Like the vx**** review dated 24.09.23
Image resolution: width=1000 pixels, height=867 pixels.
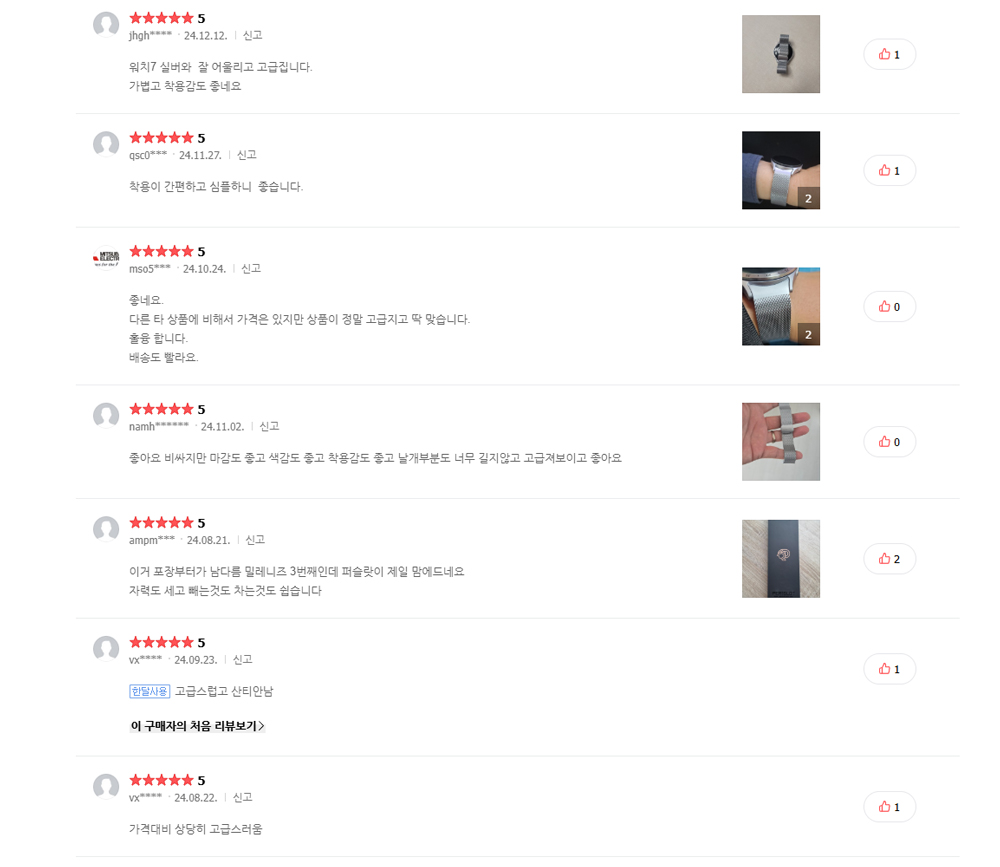889,668
